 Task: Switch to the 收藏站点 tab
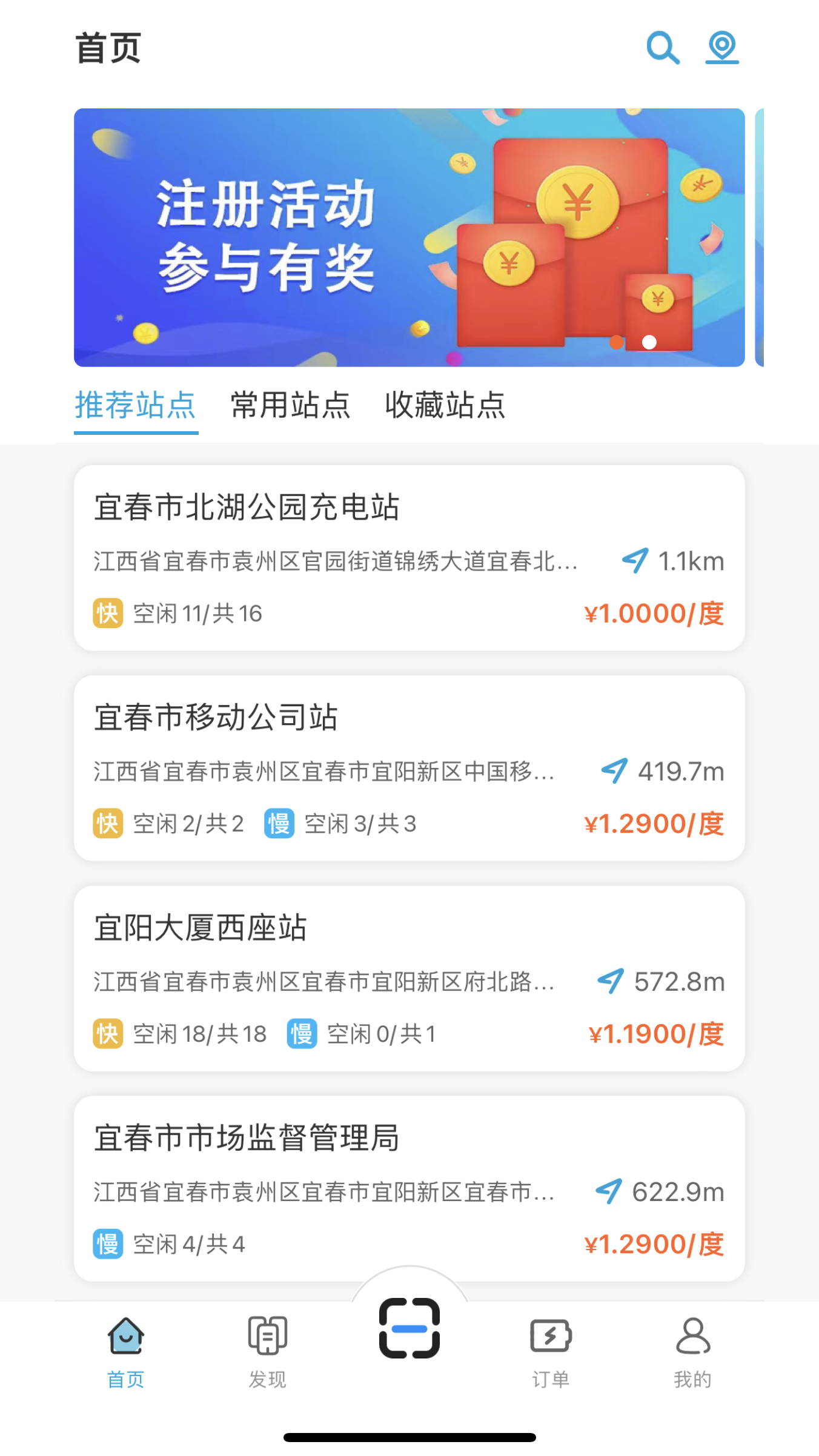[x=445, y=406]
